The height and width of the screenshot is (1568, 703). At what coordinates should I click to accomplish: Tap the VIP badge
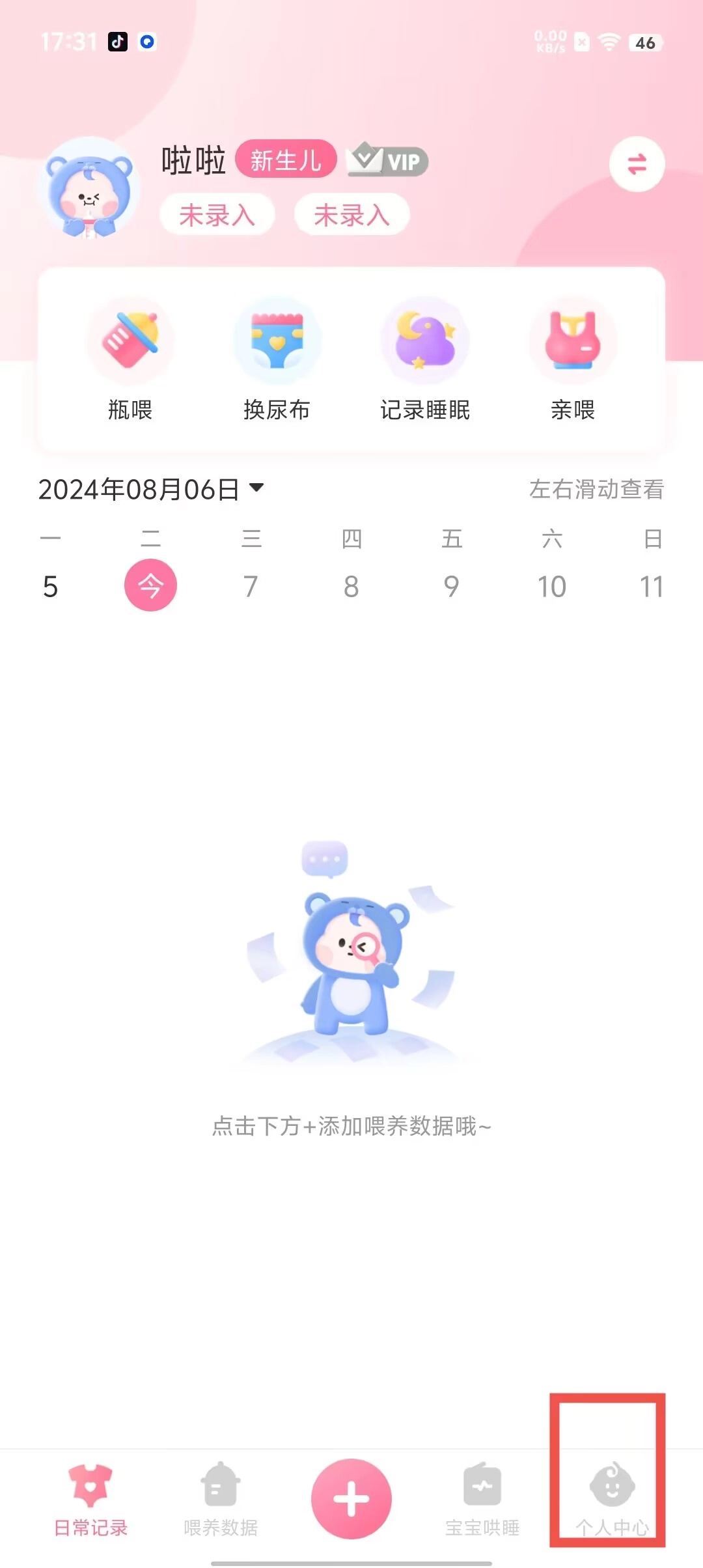(x=388, y=160)
